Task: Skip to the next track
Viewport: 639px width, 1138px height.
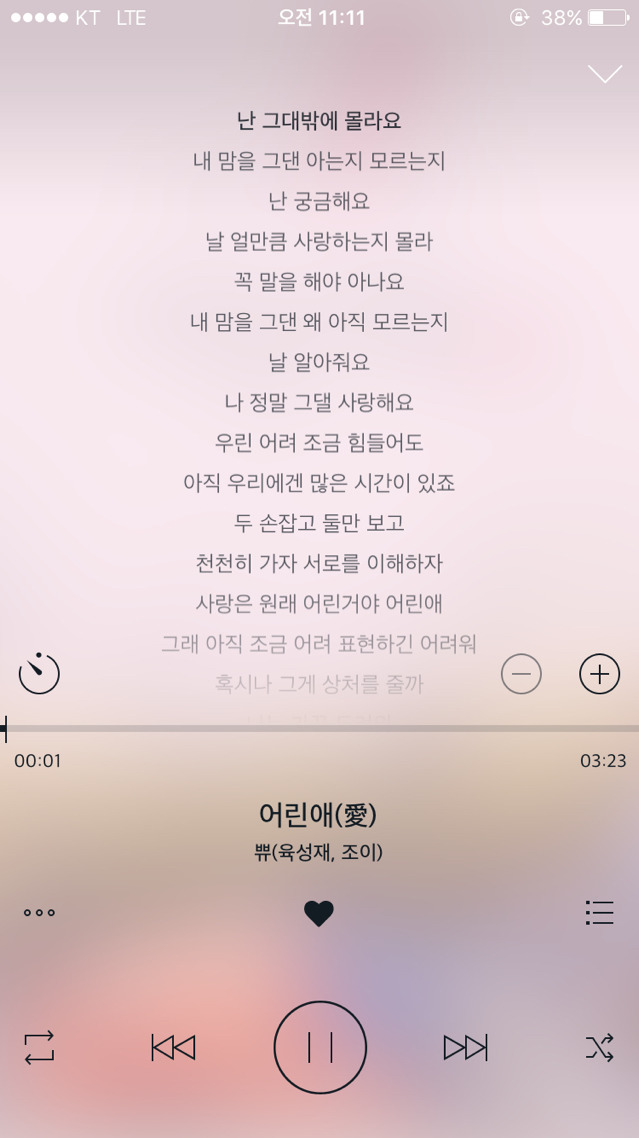Action: 465,1047
